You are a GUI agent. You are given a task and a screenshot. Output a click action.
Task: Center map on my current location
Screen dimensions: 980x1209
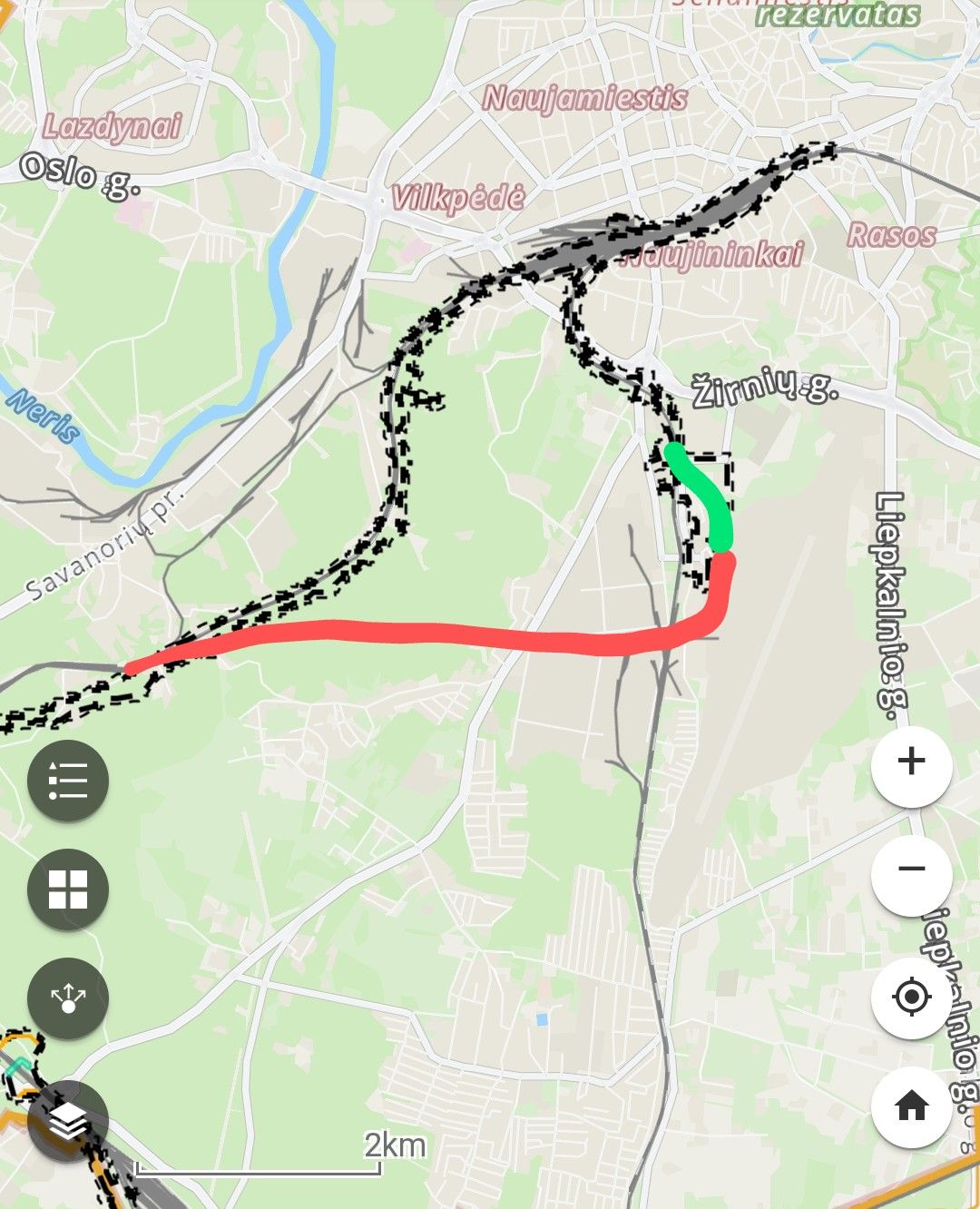coord(911,998)
